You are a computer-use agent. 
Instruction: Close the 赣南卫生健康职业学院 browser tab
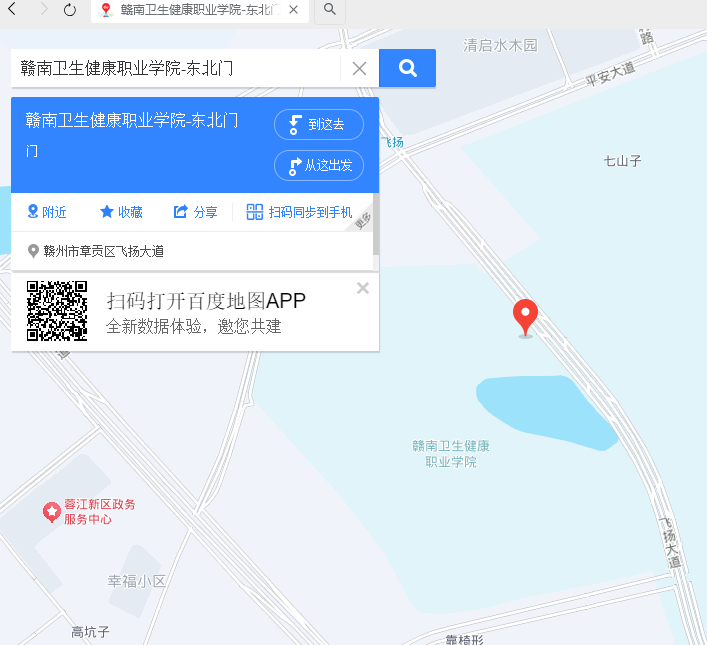click(x=292, y=10)
